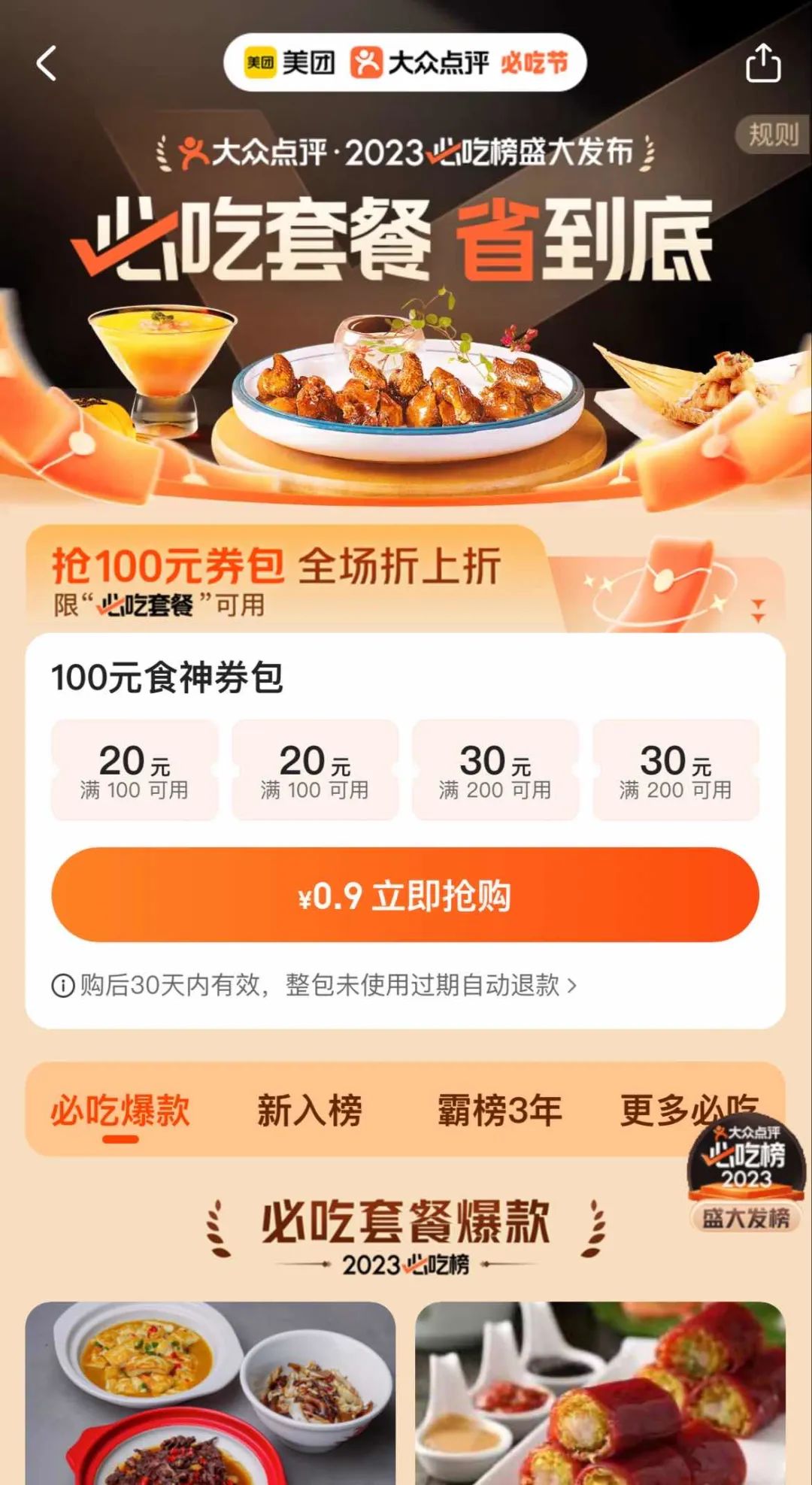Go back using the top-left arrow

pyautogui.click(x=47, y=63)
